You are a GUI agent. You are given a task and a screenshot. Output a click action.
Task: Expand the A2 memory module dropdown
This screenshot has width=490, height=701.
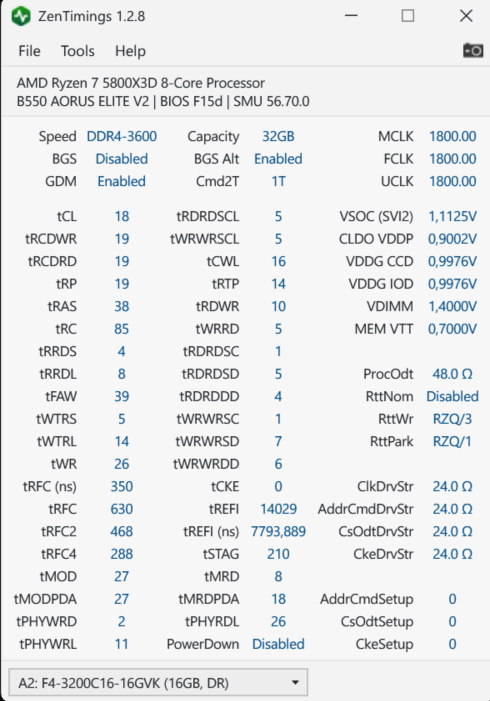pos(158,683)
